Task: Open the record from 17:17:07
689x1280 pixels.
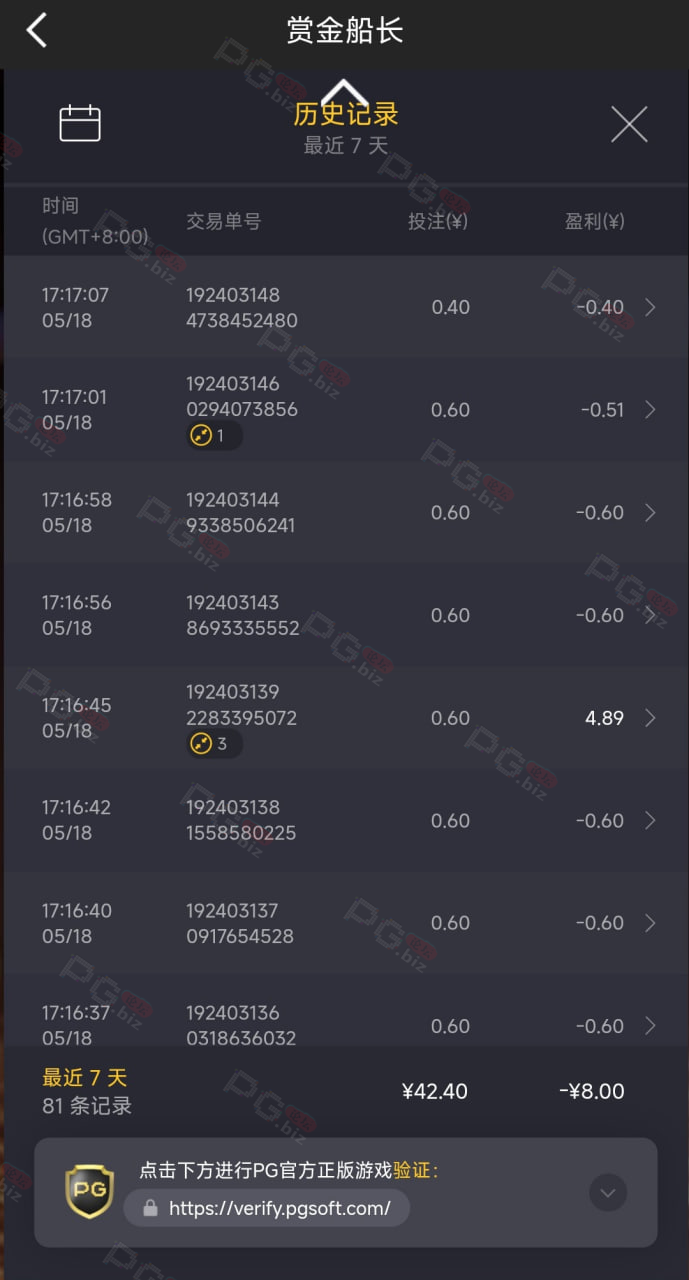Action: pos(344,307)
